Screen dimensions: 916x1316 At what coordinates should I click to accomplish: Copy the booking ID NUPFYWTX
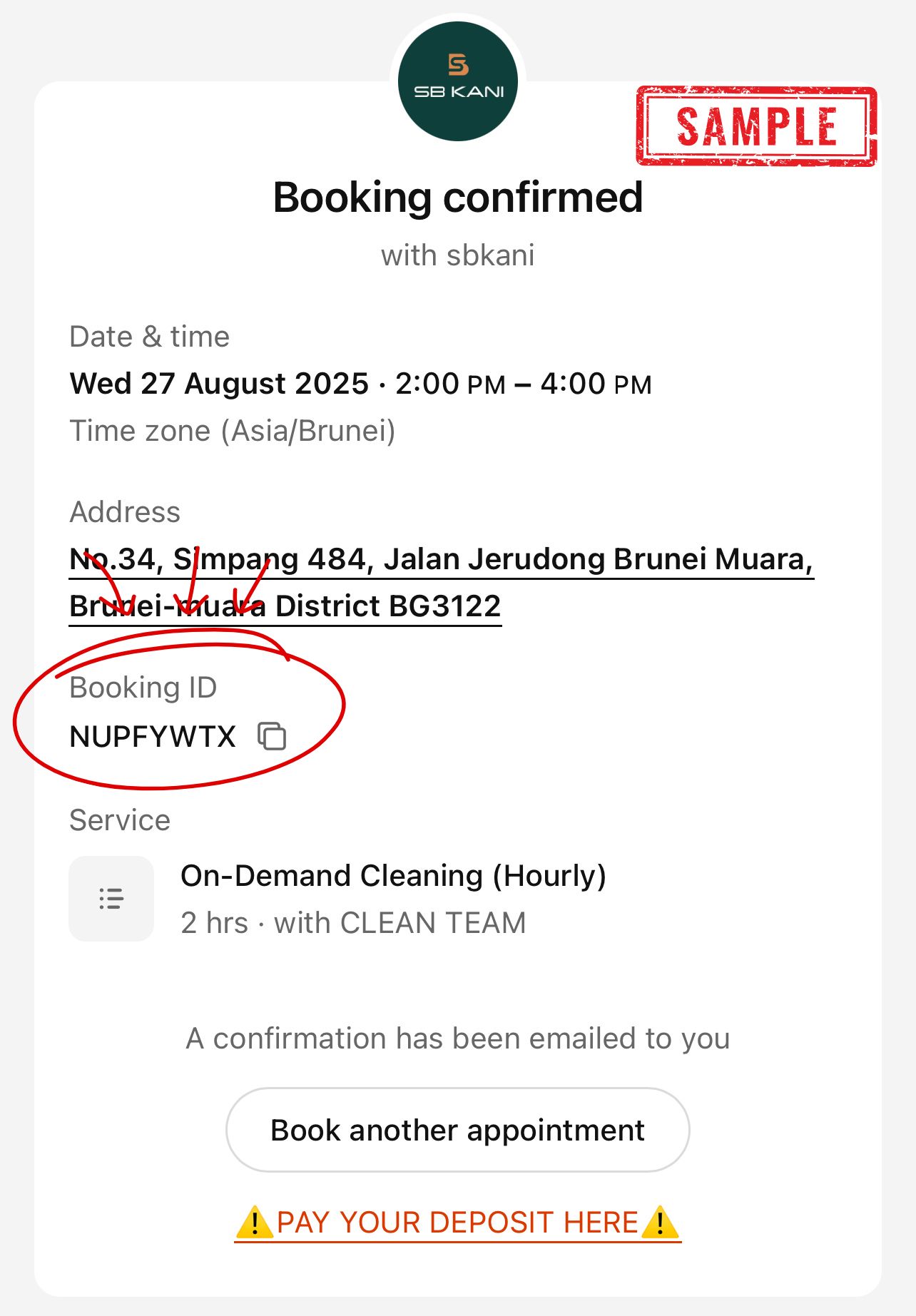coord(272,736)
